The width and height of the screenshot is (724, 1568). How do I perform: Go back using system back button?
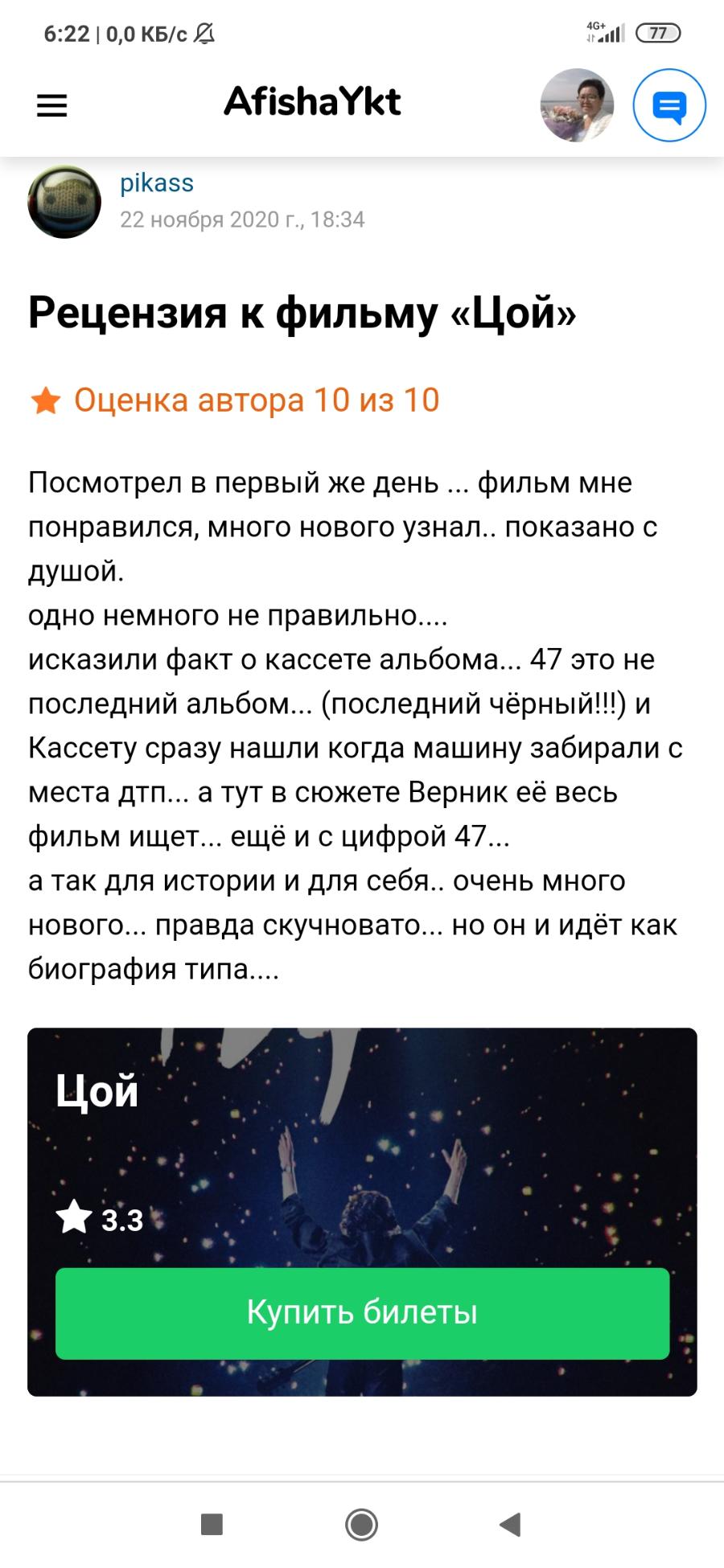(510, 1524)
